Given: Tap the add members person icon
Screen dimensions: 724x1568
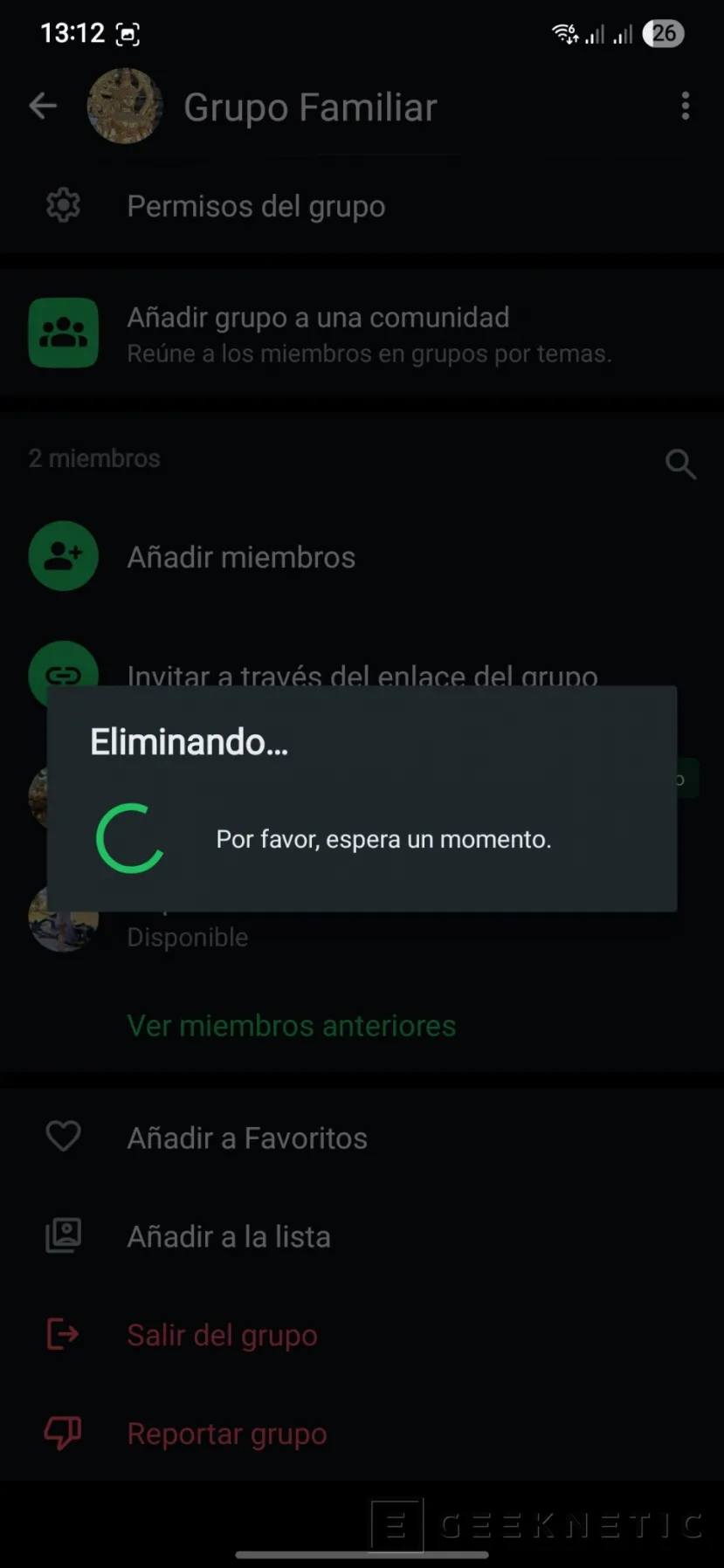Looking at the screenshot, I should 63,556.
